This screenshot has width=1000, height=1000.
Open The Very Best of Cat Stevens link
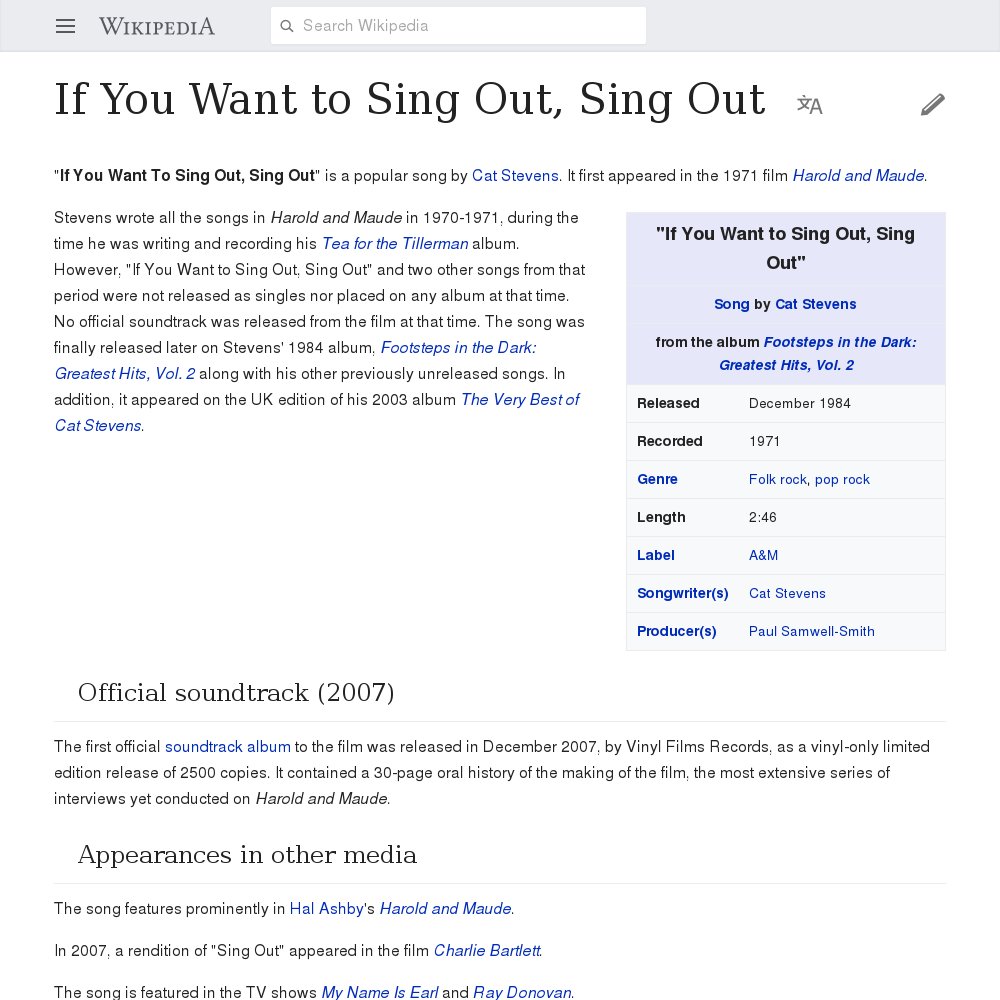click(x=519, y=400)
